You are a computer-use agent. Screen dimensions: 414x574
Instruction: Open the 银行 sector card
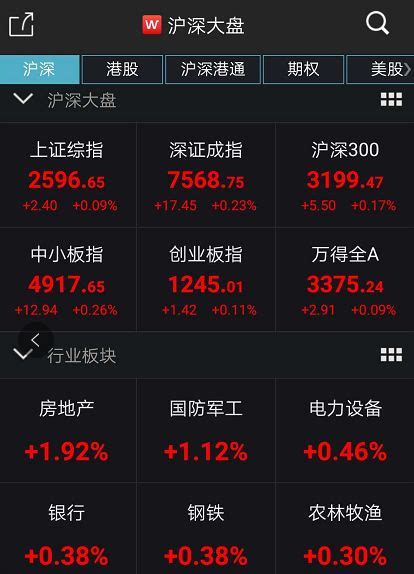click(x=68, y=528)
